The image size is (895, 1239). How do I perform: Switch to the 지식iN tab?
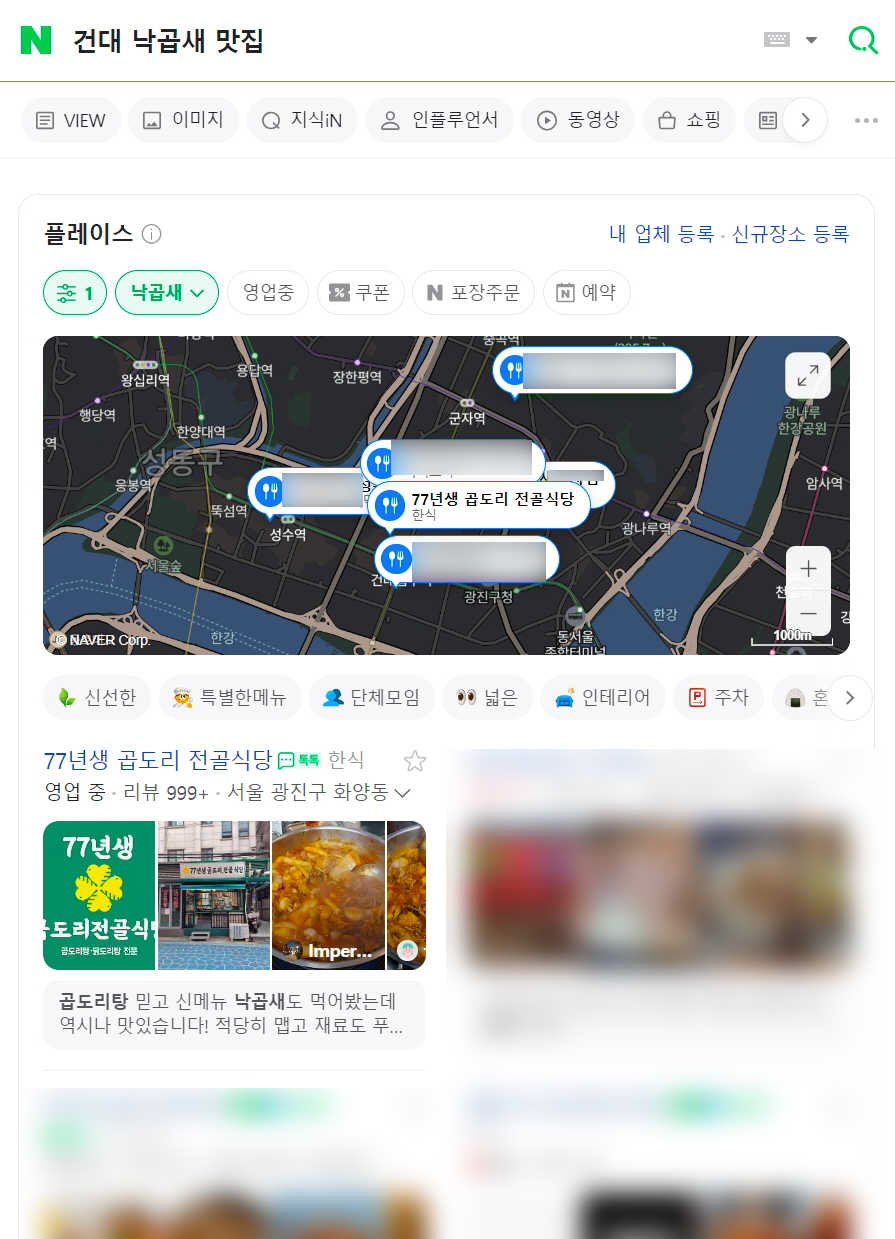point(301,120)
